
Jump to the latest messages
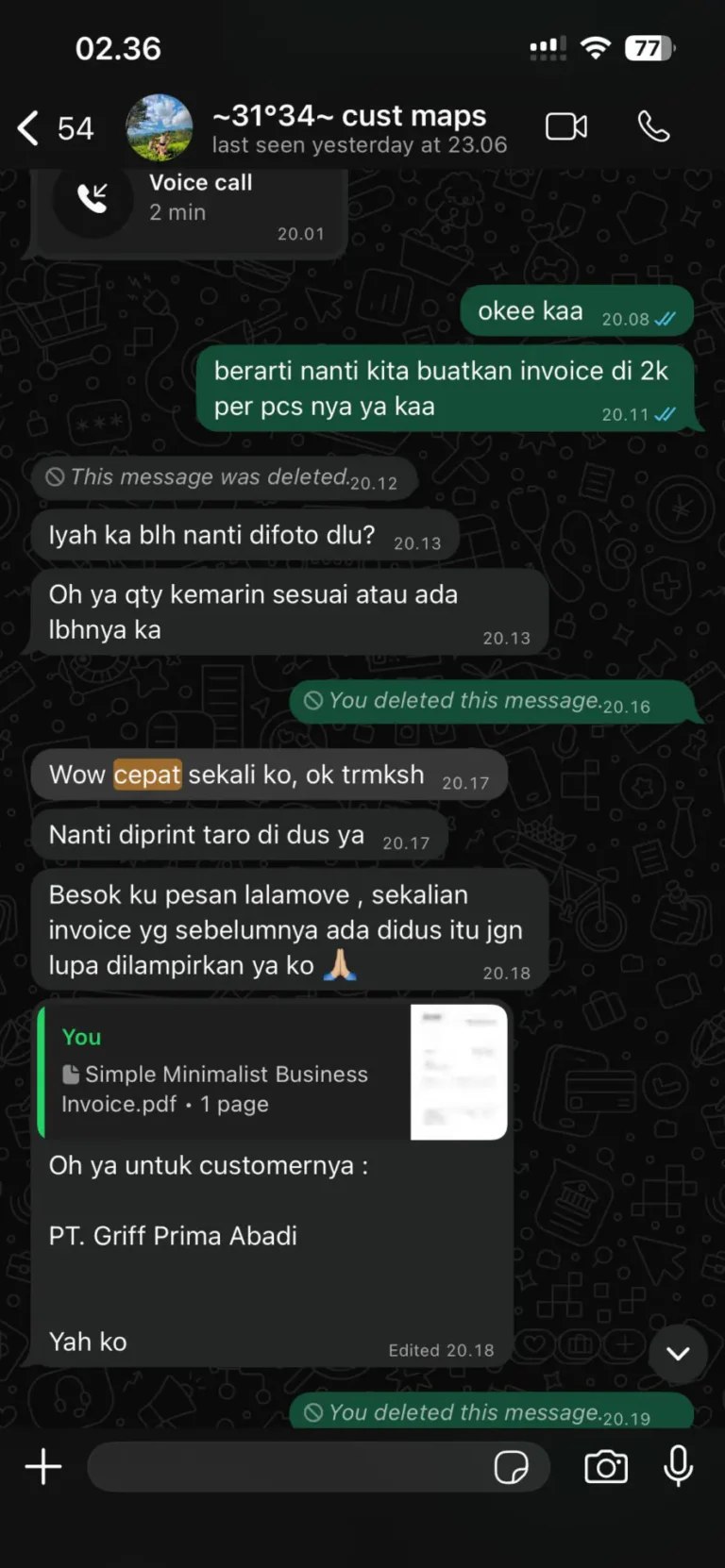tap(677, 1353)
